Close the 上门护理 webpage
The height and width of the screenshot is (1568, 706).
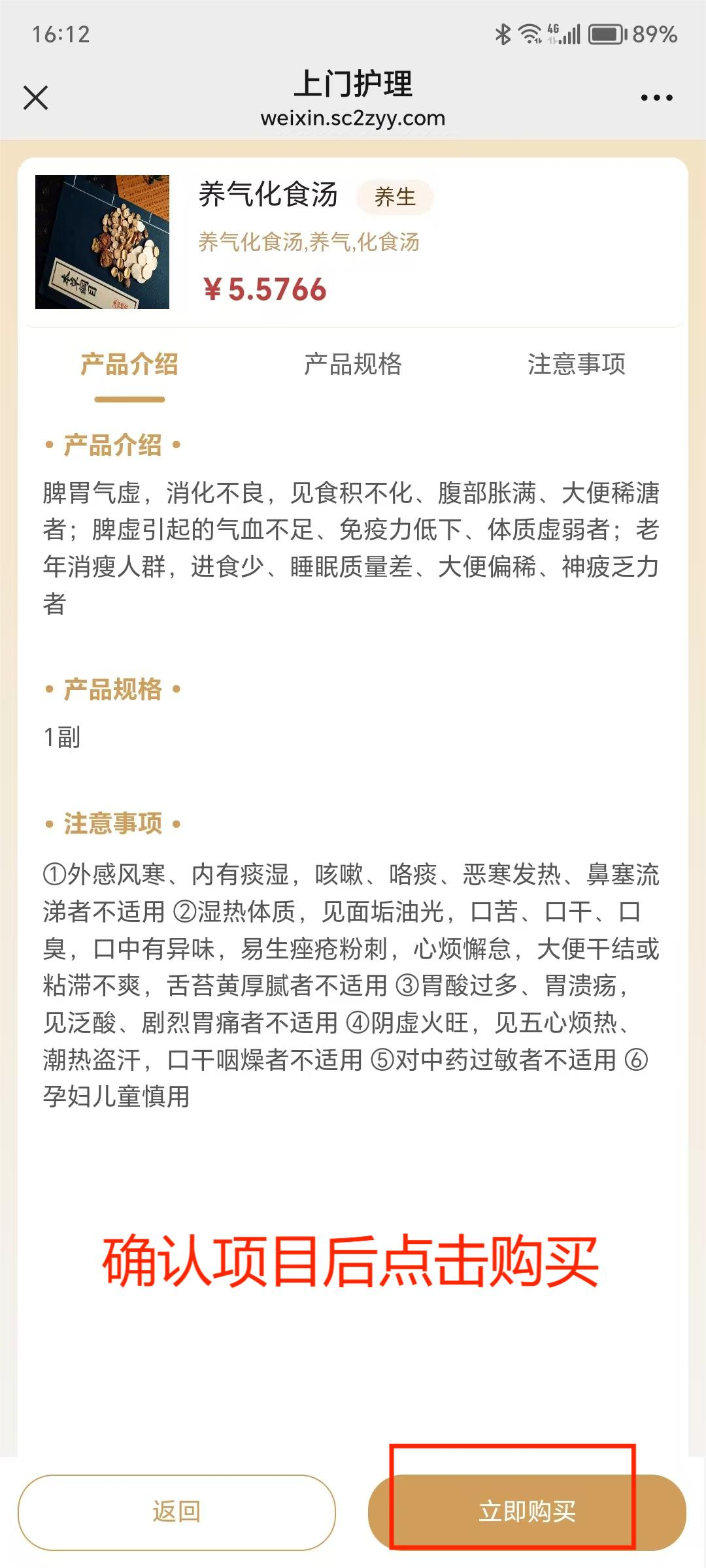pyautogui.click(x=36, y=98)
